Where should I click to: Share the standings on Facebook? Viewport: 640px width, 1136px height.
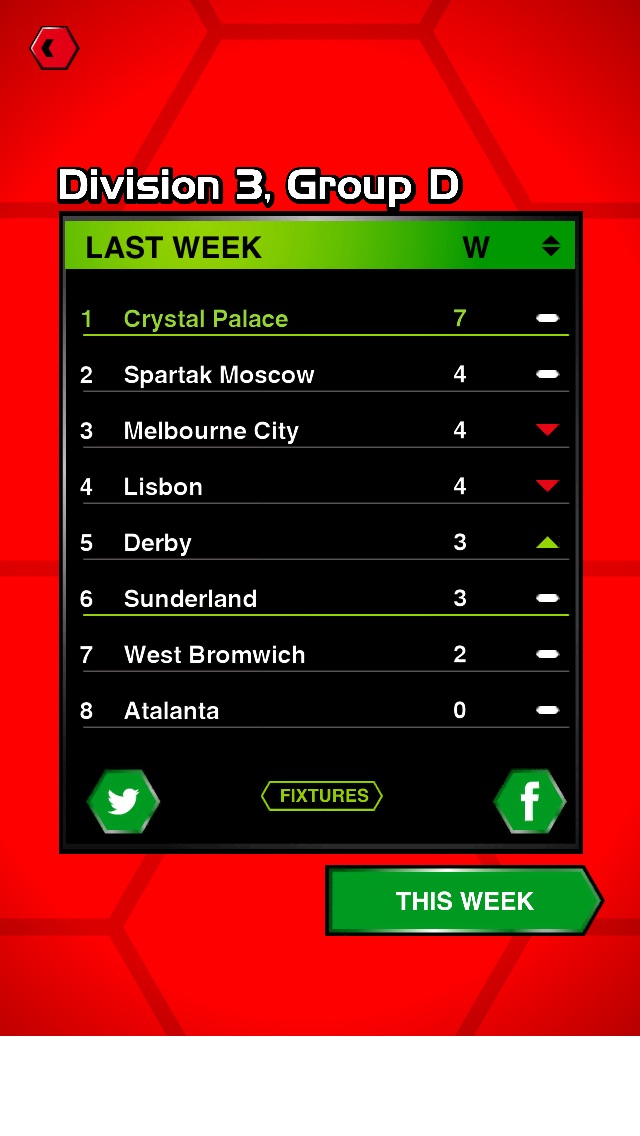[529, 801]
